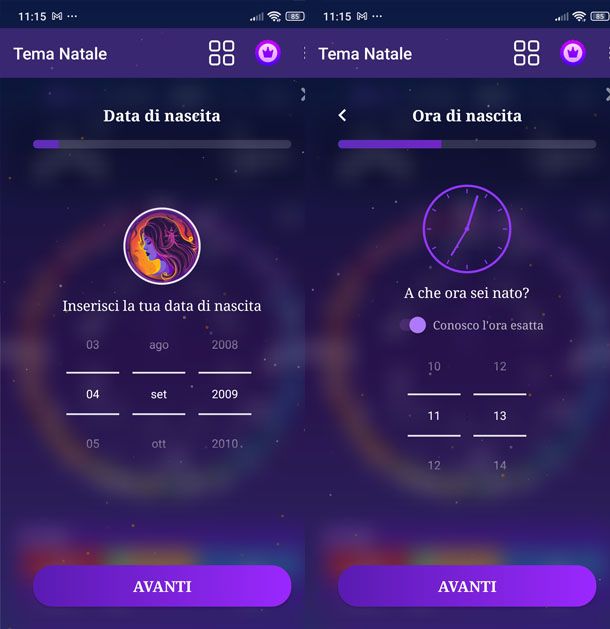Choose month ago in the date picker
Viewport: 610px width, 629px height.
[159, 345]
